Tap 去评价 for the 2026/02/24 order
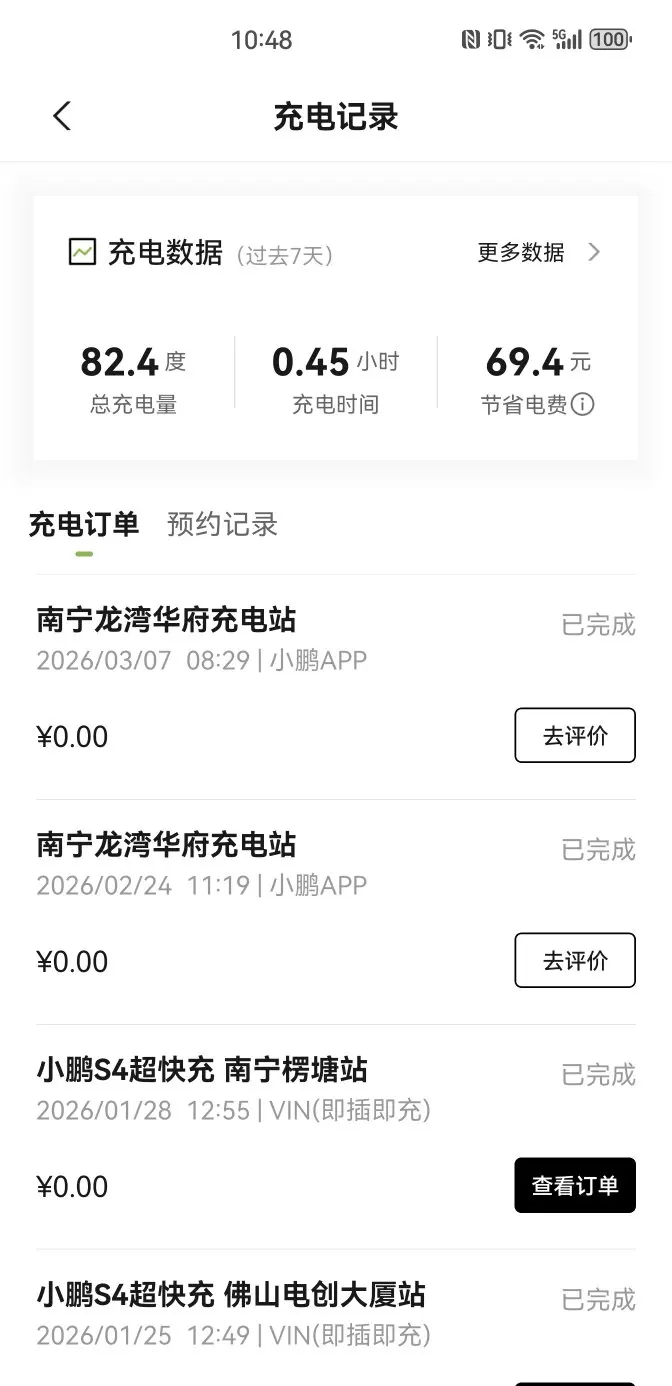This screenshot has width=672, height=1386. pyautogui.click(x=575, y=961)
